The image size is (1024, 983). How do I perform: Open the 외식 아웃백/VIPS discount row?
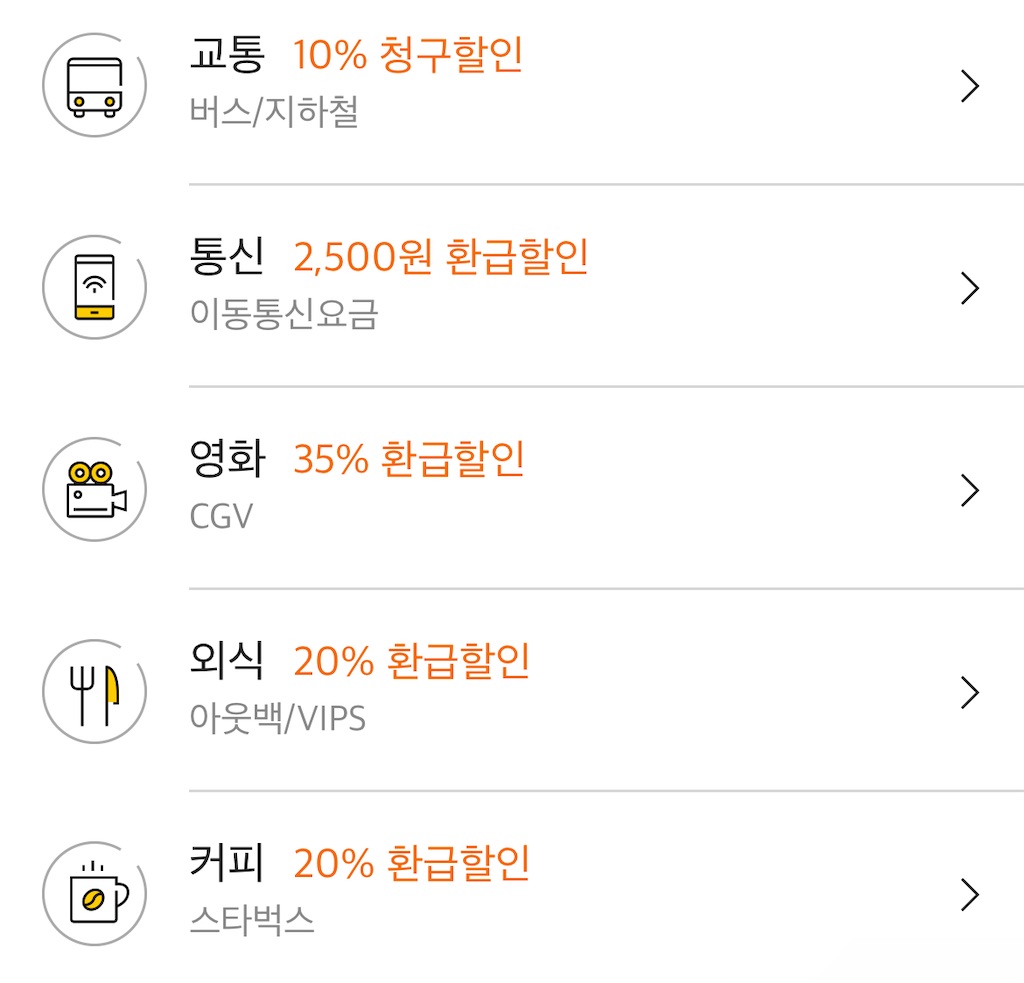(510, 691)
